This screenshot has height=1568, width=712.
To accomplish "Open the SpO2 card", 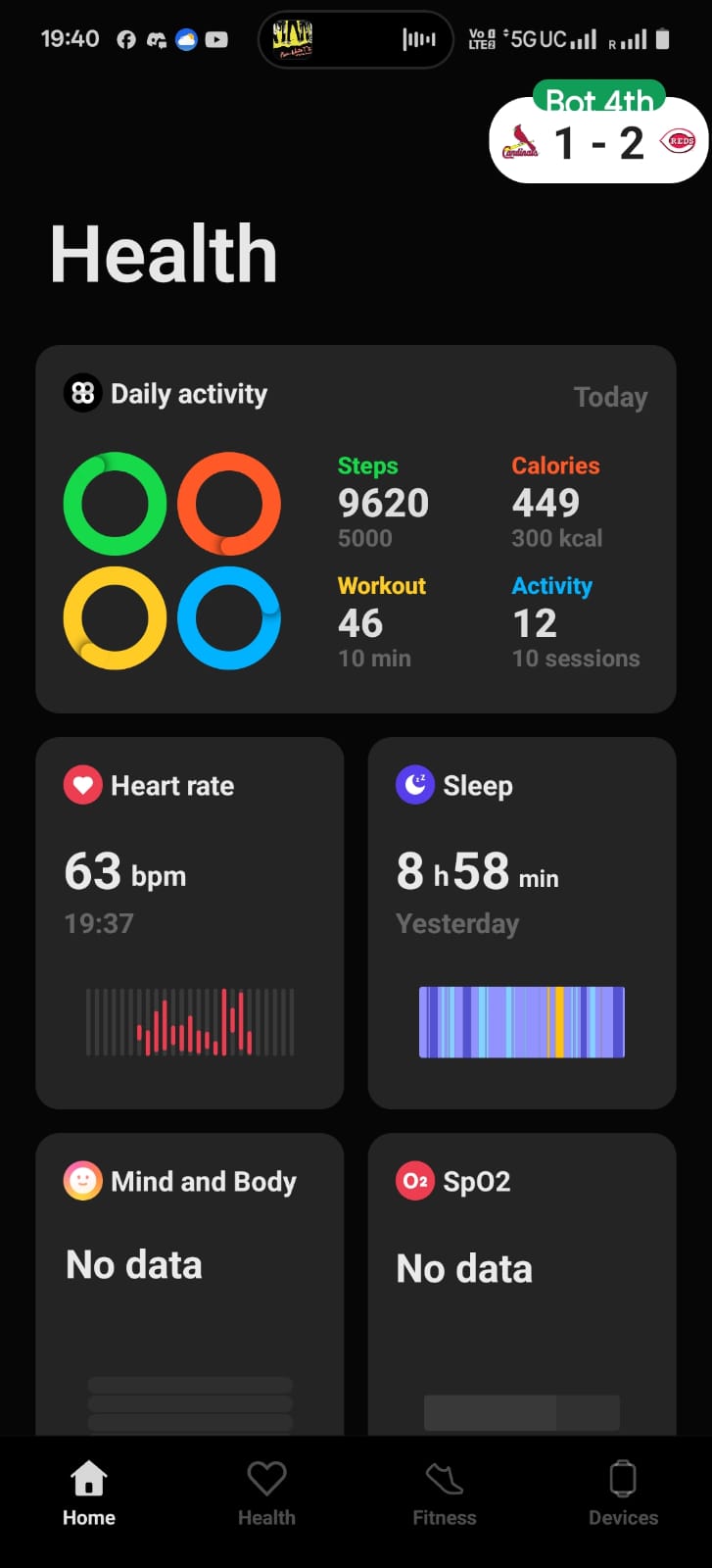I will [521, 1284].
